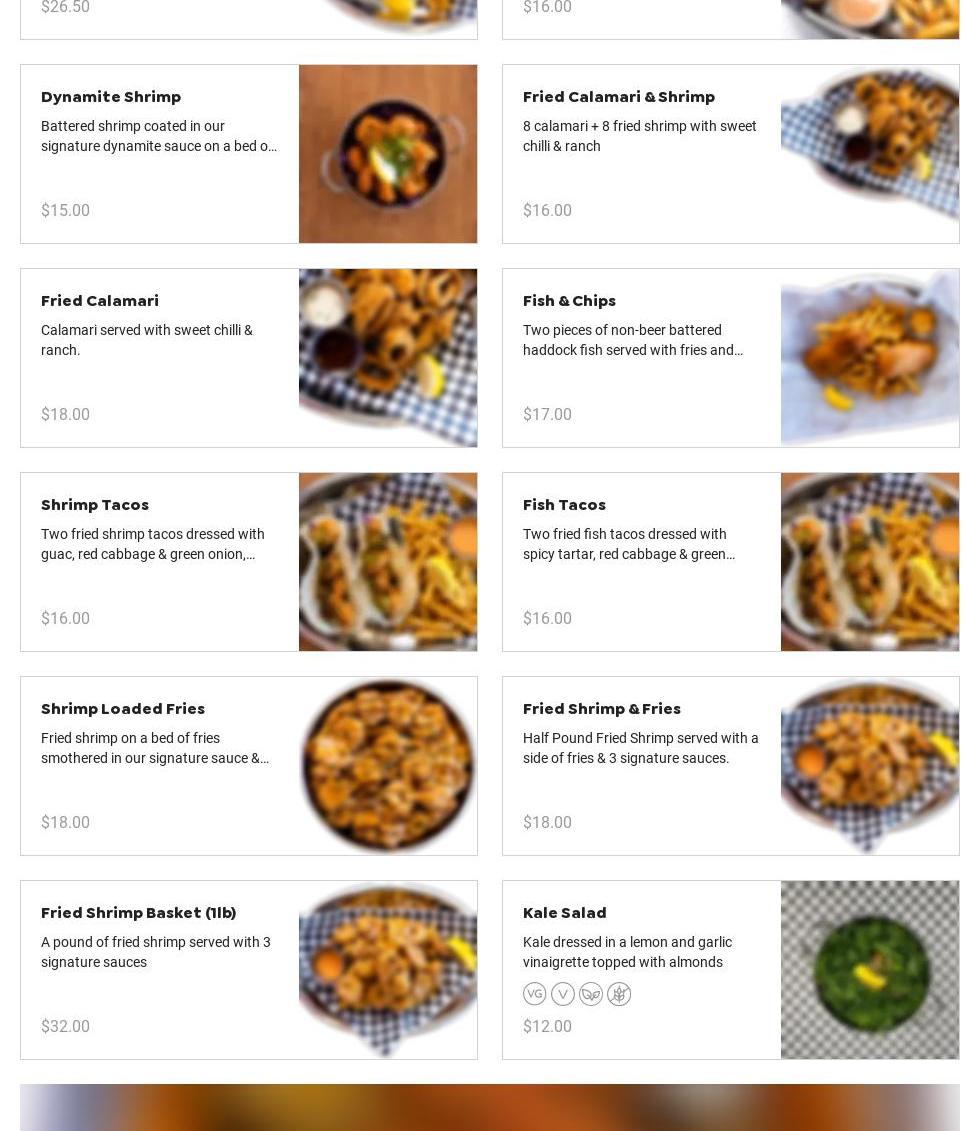Open the Kale Salad card
The height and width of the screenshot is (1131, 965).
point(730,970)
